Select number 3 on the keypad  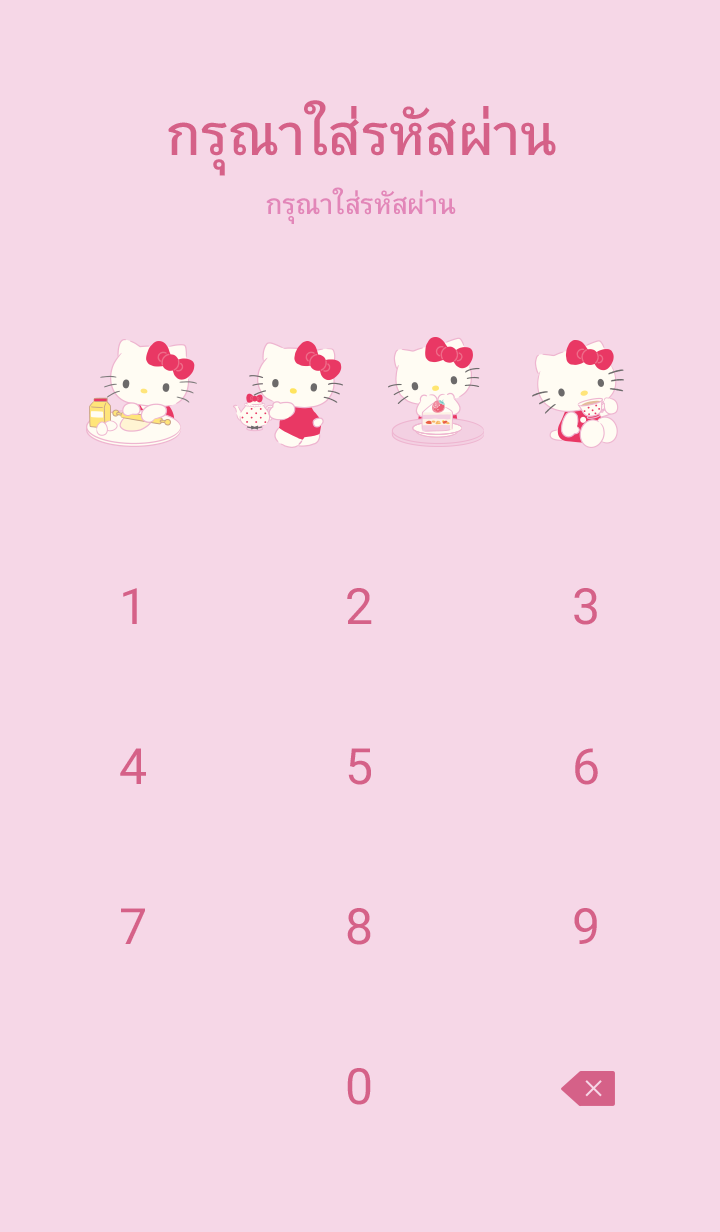tap(585, 607)
